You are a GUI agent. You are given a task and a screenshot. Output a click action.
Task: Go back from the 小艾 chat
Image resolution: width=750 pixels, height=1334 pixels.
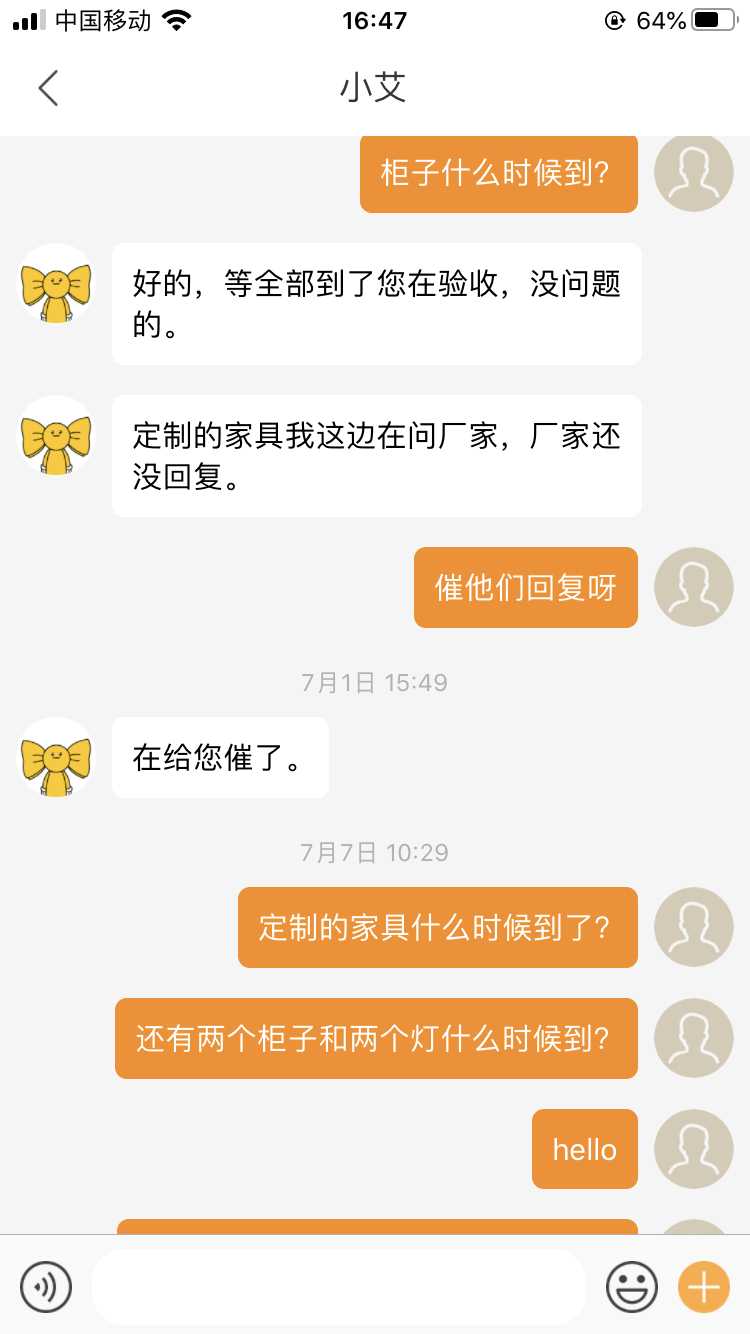coord(48,88)
